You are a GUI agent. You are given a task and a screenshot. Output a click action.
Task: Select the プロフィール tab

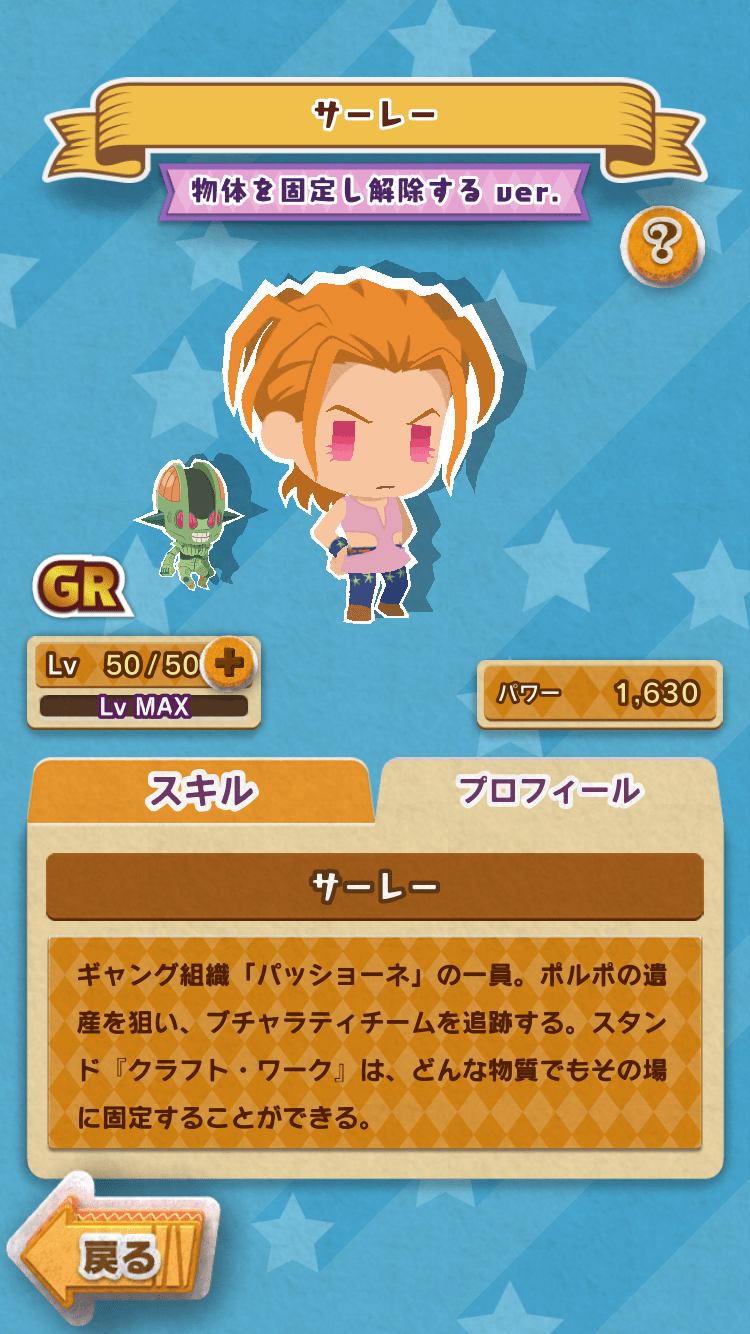coord(549,791)
